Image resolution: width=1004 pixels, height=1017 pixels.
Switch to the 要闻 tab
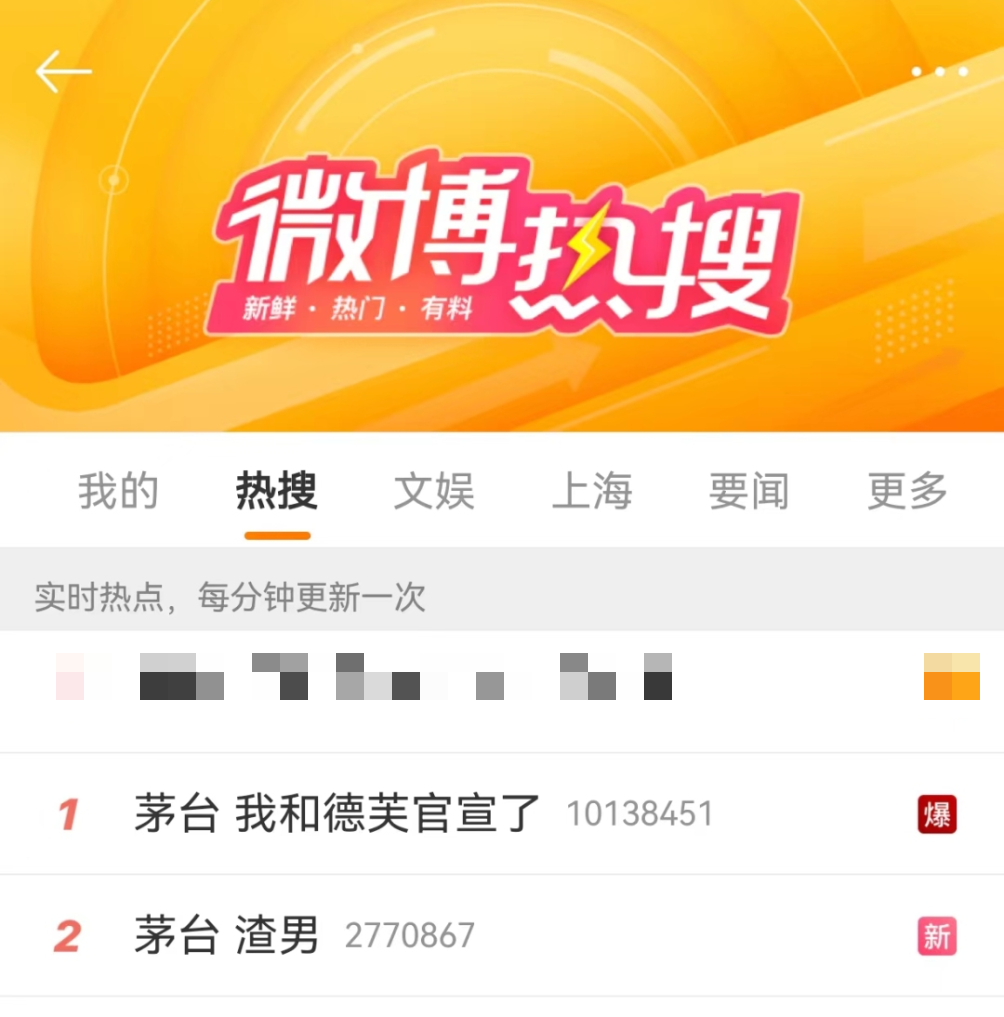(x=749, y=492)
